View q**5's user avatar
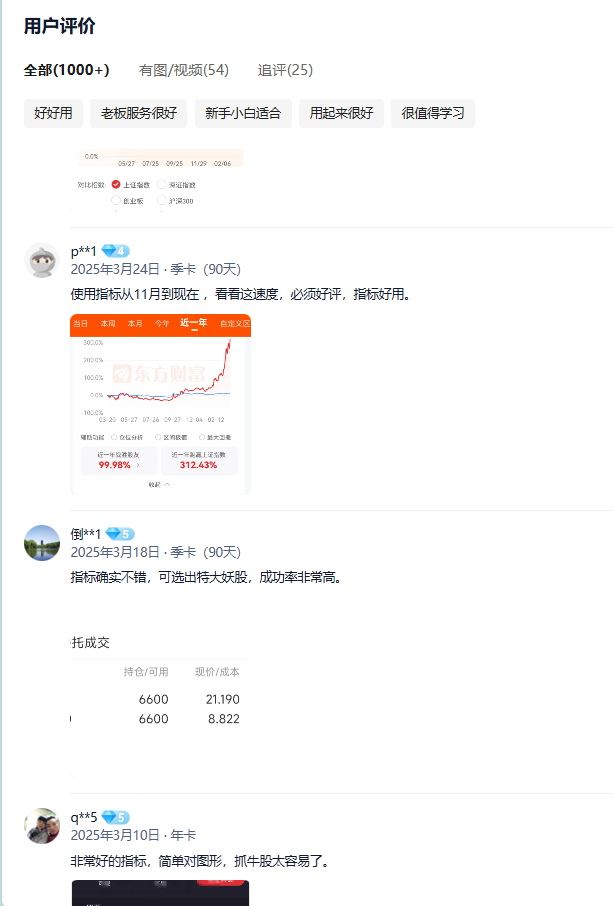The image size is (614, 906). [x=42, y=826]
